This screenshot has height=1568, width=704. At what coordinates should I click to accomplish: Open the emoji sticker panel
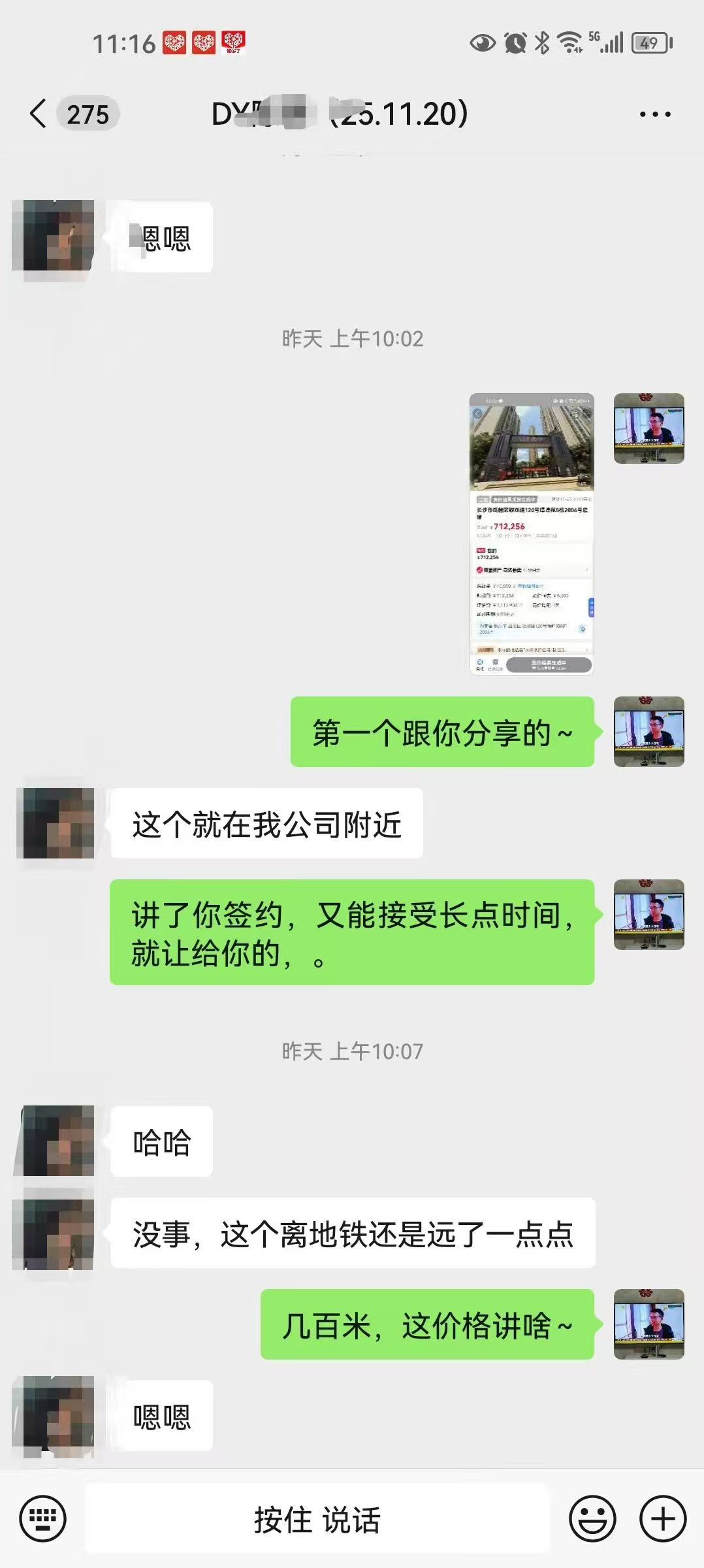tap(592, 1519)
